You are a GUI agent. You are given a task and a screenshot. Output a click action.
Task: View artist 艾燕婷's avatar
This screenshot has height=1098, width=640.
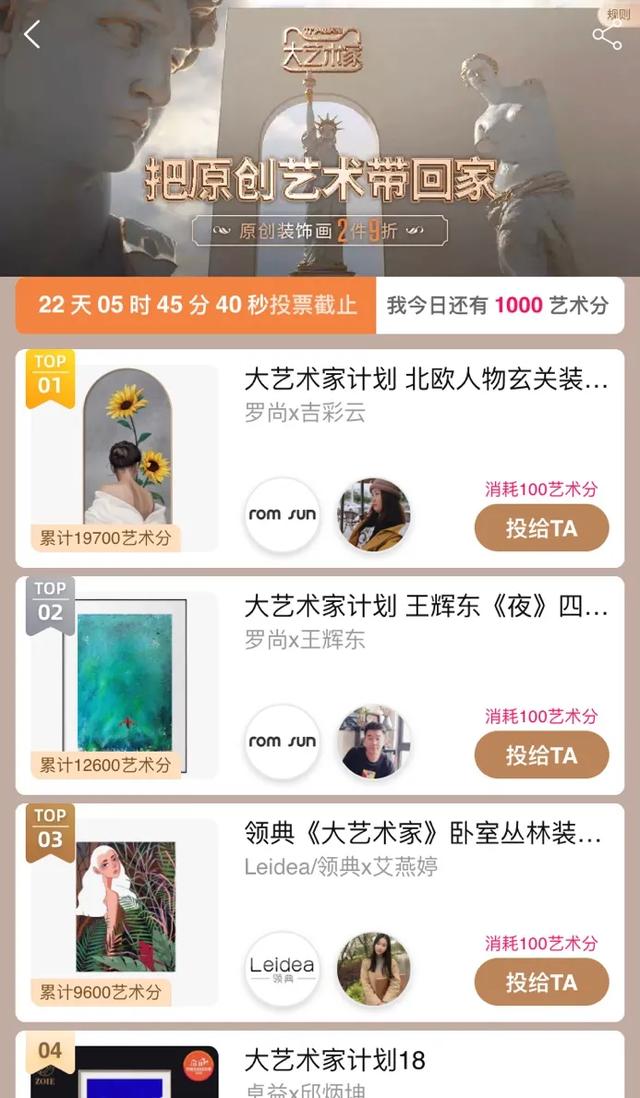[374, 968]
